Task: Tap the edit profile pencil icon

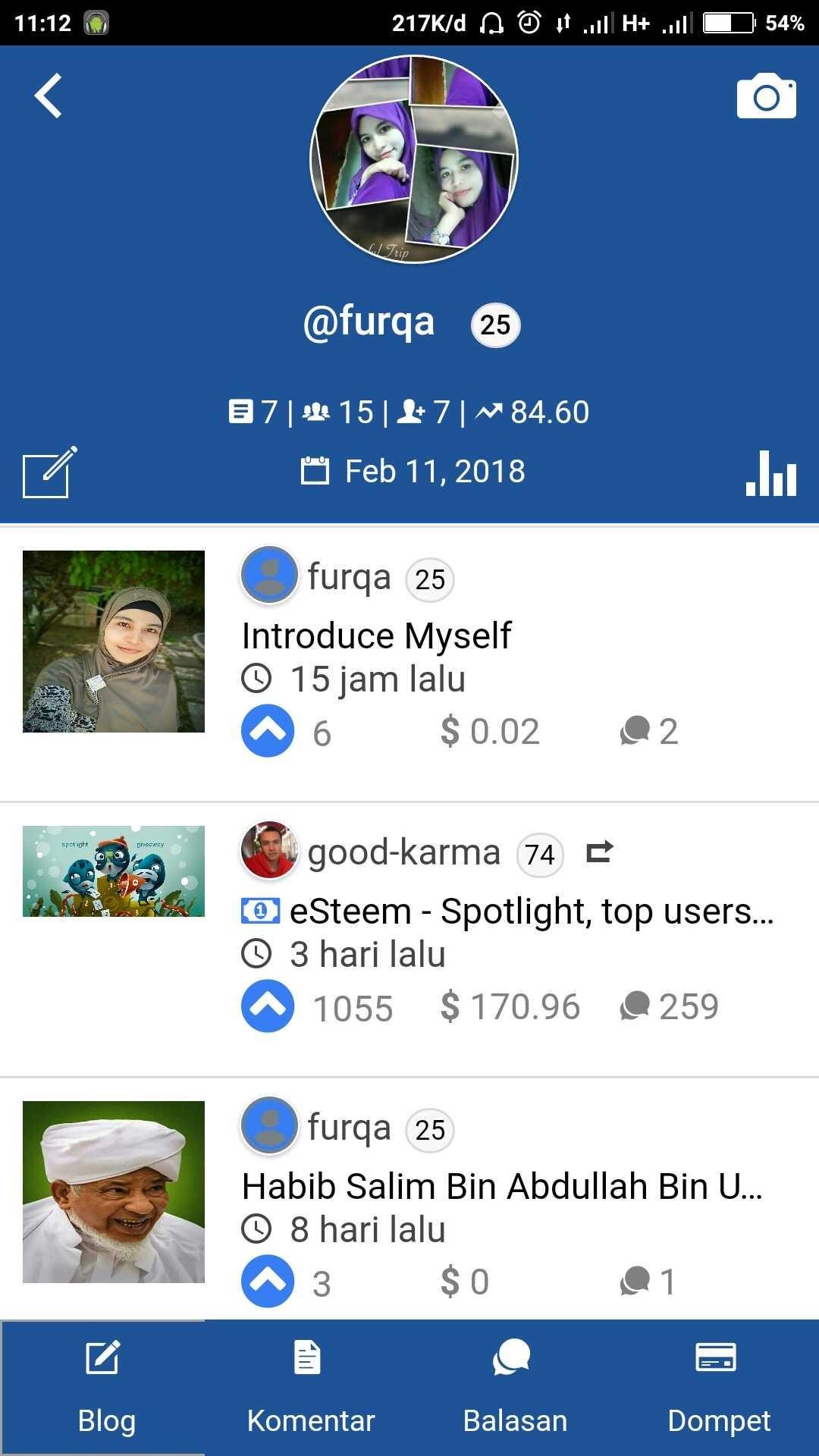Action: 50,472
